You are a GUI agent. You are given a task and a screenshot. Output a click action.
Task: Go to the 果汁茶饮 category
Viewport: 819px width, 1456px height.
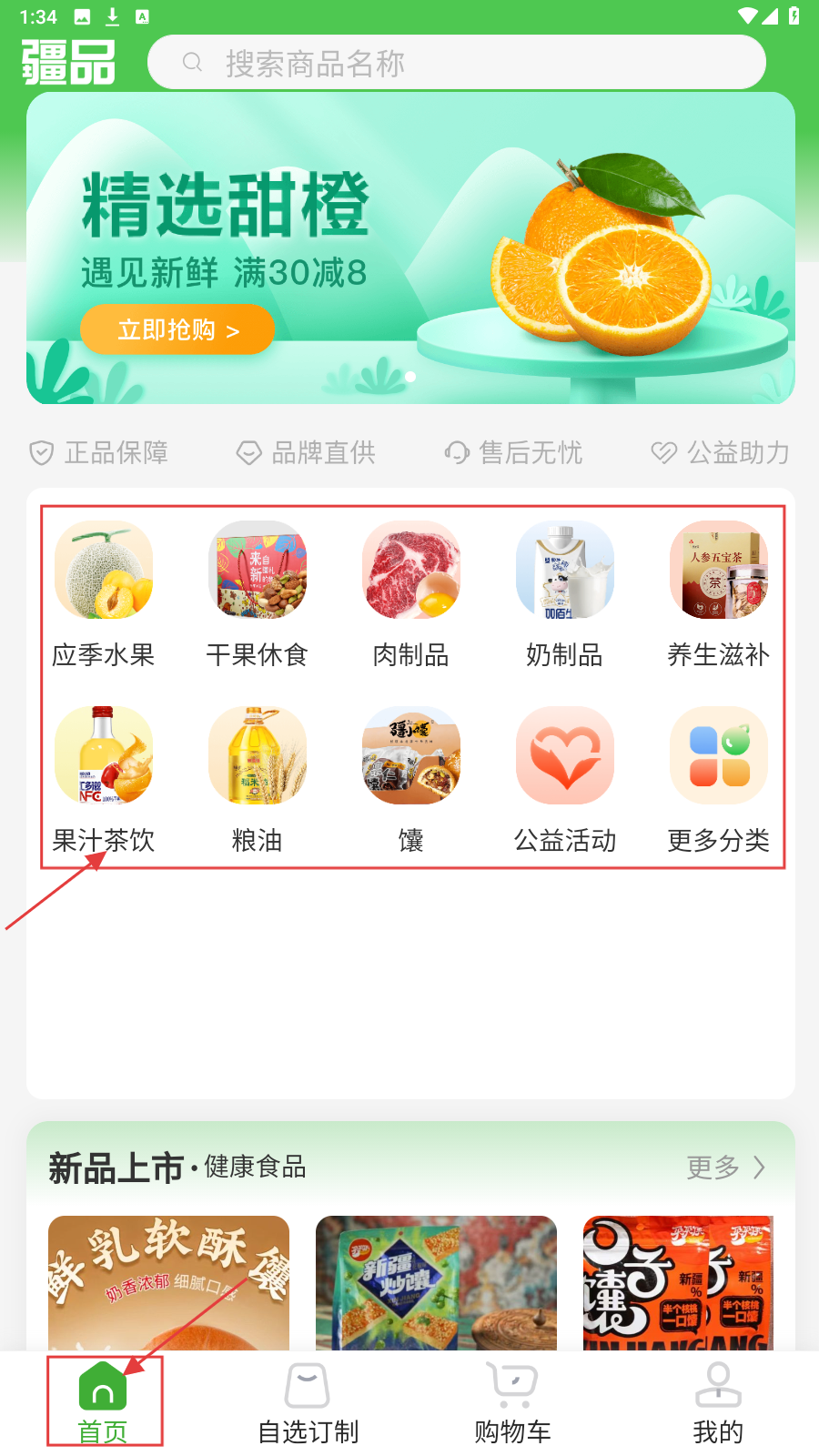tap(104, 778)
